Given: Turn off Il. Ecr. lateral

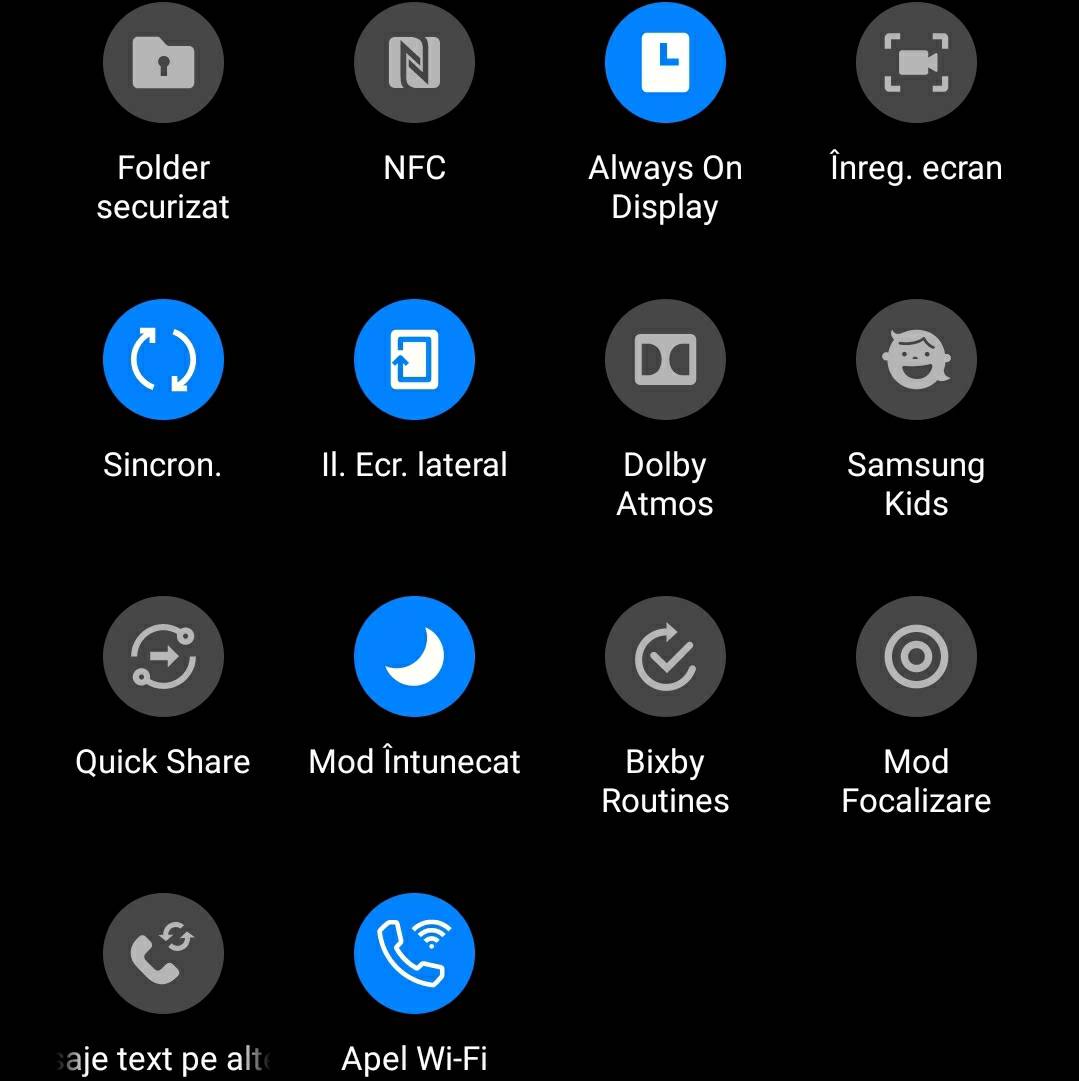Looking at the screenshot, I should (414, 360).
